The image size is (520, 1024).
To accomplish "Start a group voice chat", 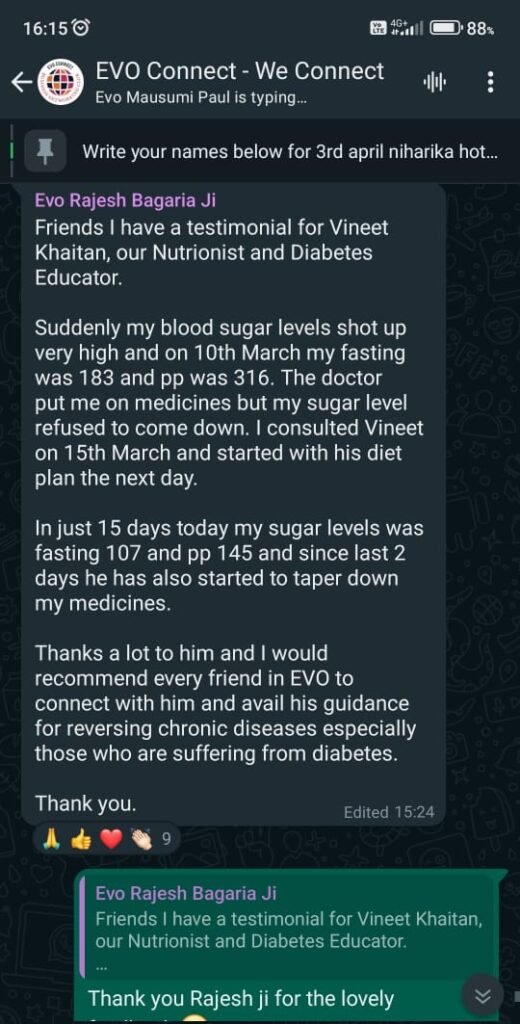I will [434, 82].
